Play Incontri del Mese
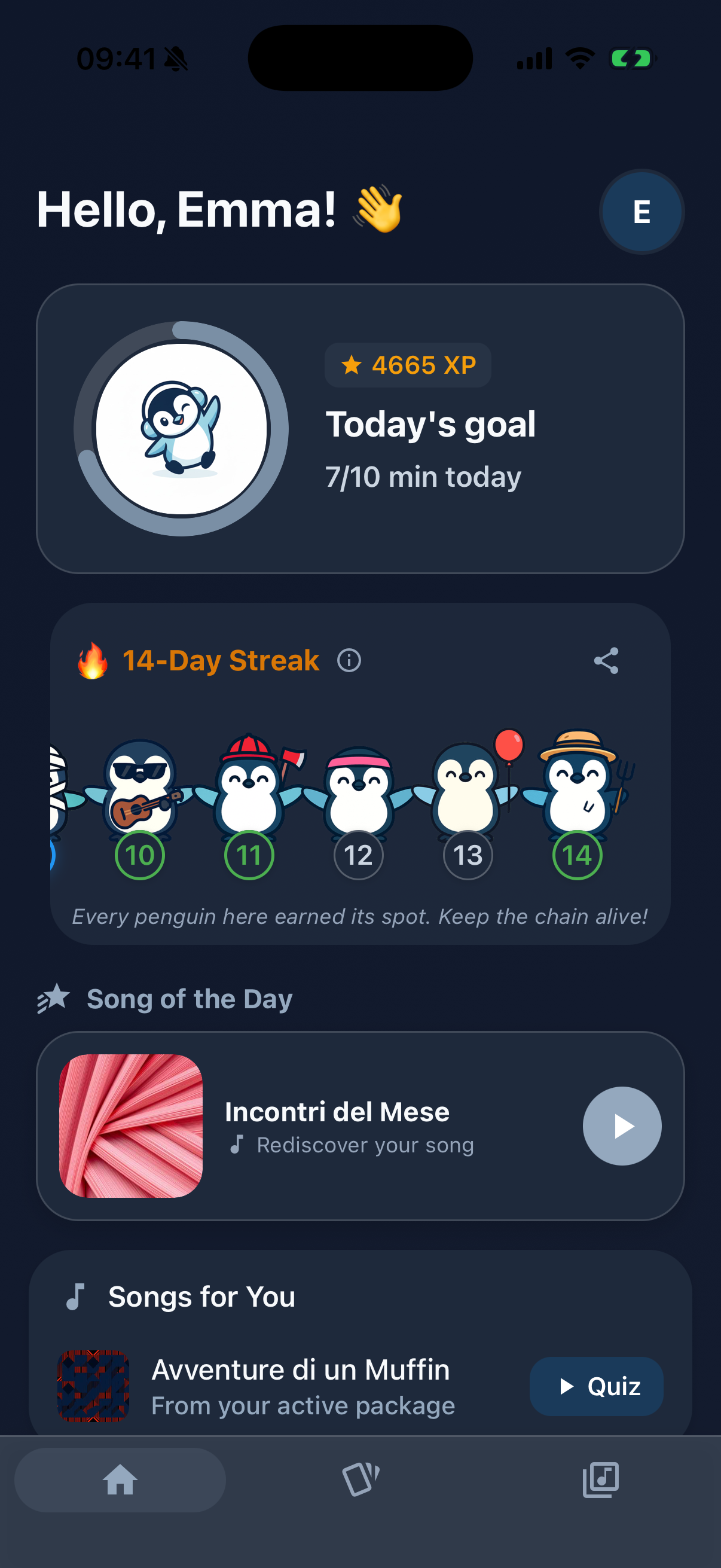The image size is (721, 1568). [621, 1126]
